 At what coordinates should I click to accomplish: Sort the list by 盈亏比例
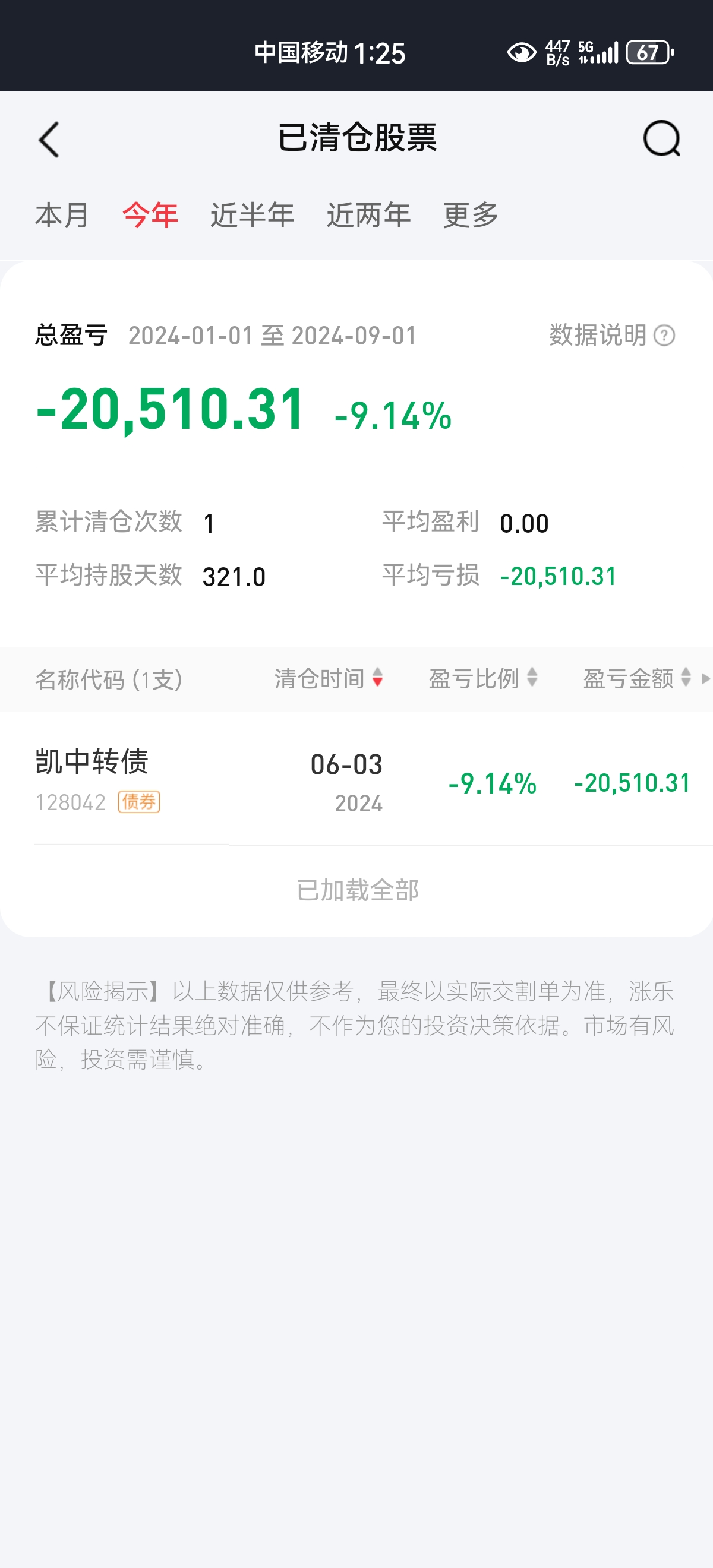pos(483,678)
